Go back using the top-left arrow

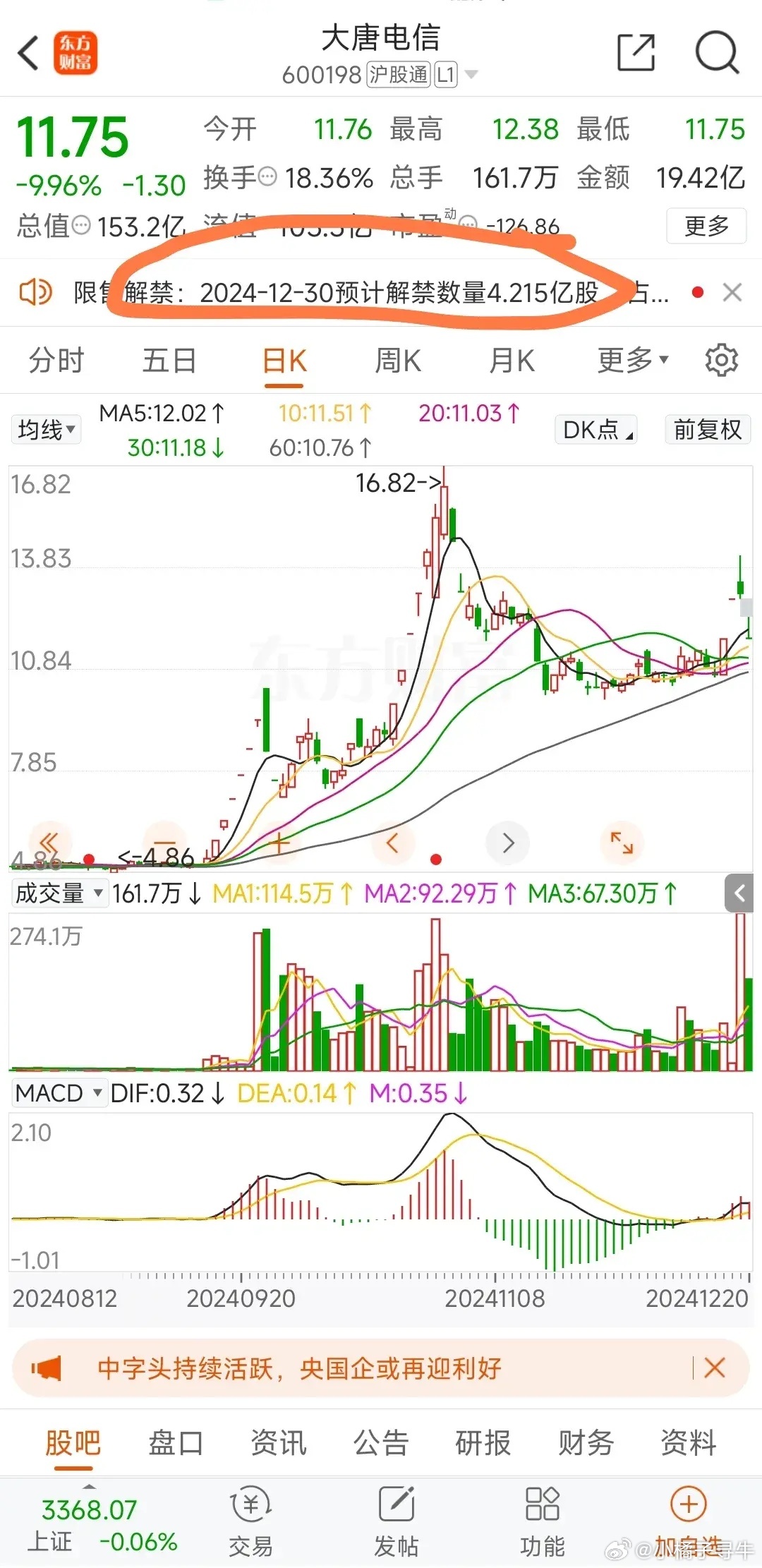pos(28,53)
